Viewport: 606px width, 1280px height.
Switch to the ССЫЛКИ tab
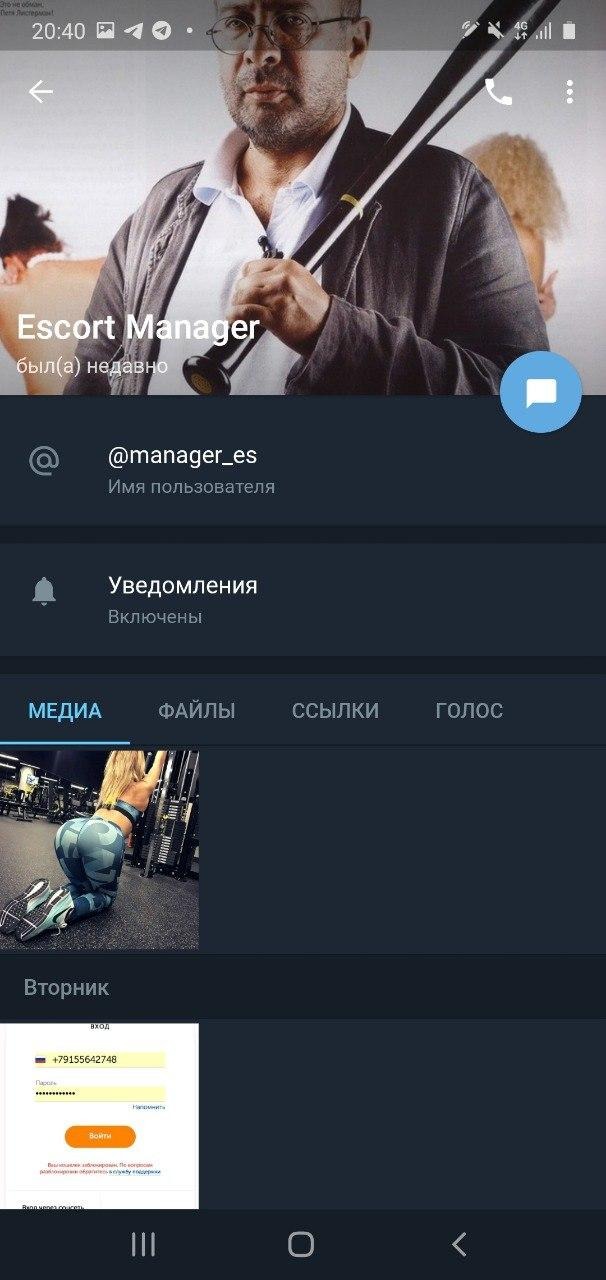[x=335, y=711]
